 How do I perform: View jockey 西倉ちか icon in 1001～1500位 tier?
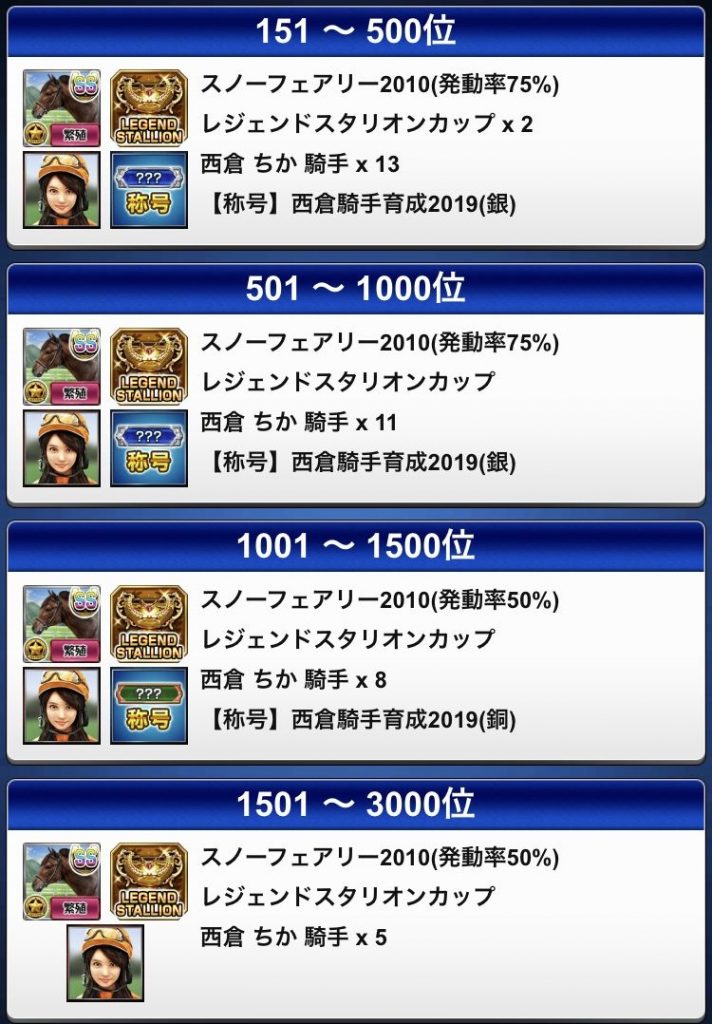click(62, 706)
